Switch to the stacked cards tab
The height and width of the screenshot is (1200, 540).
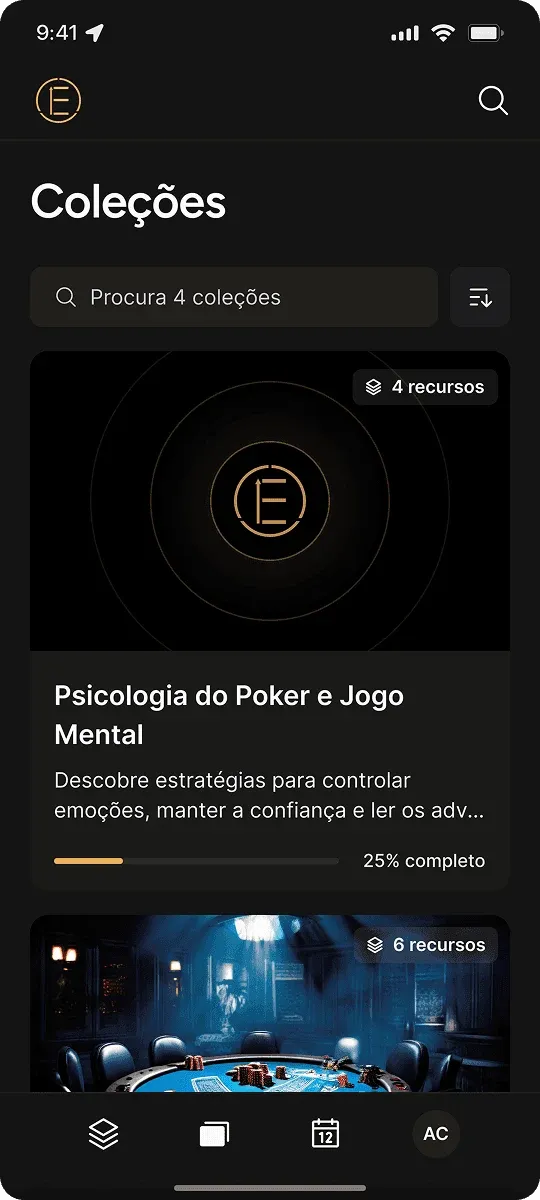214,1134
